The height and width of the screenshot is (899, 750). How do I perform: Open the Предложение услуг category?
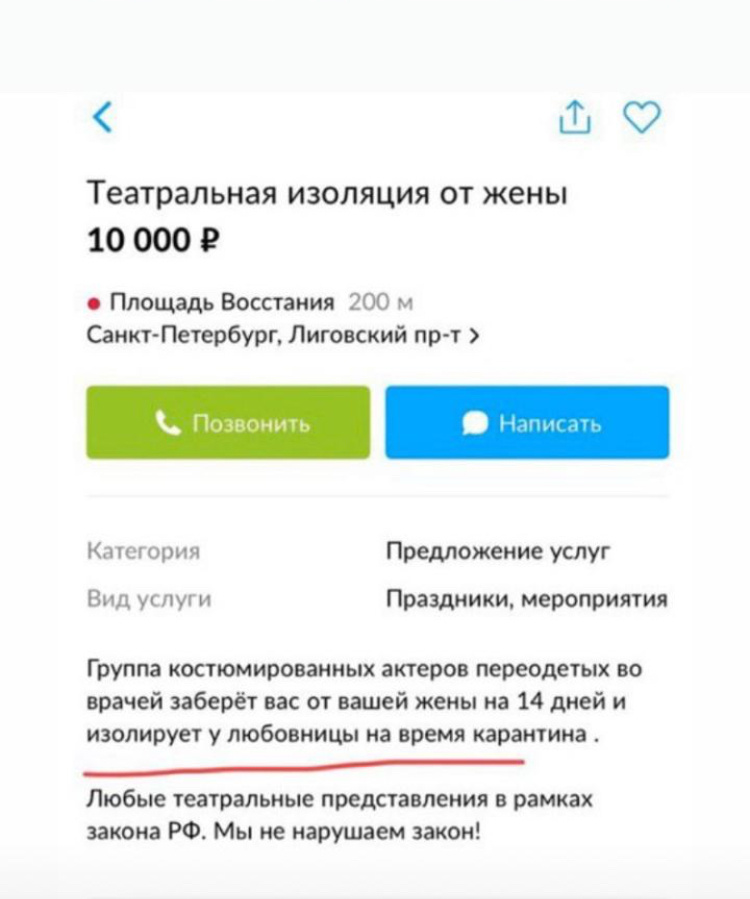(x=499, y=549)
